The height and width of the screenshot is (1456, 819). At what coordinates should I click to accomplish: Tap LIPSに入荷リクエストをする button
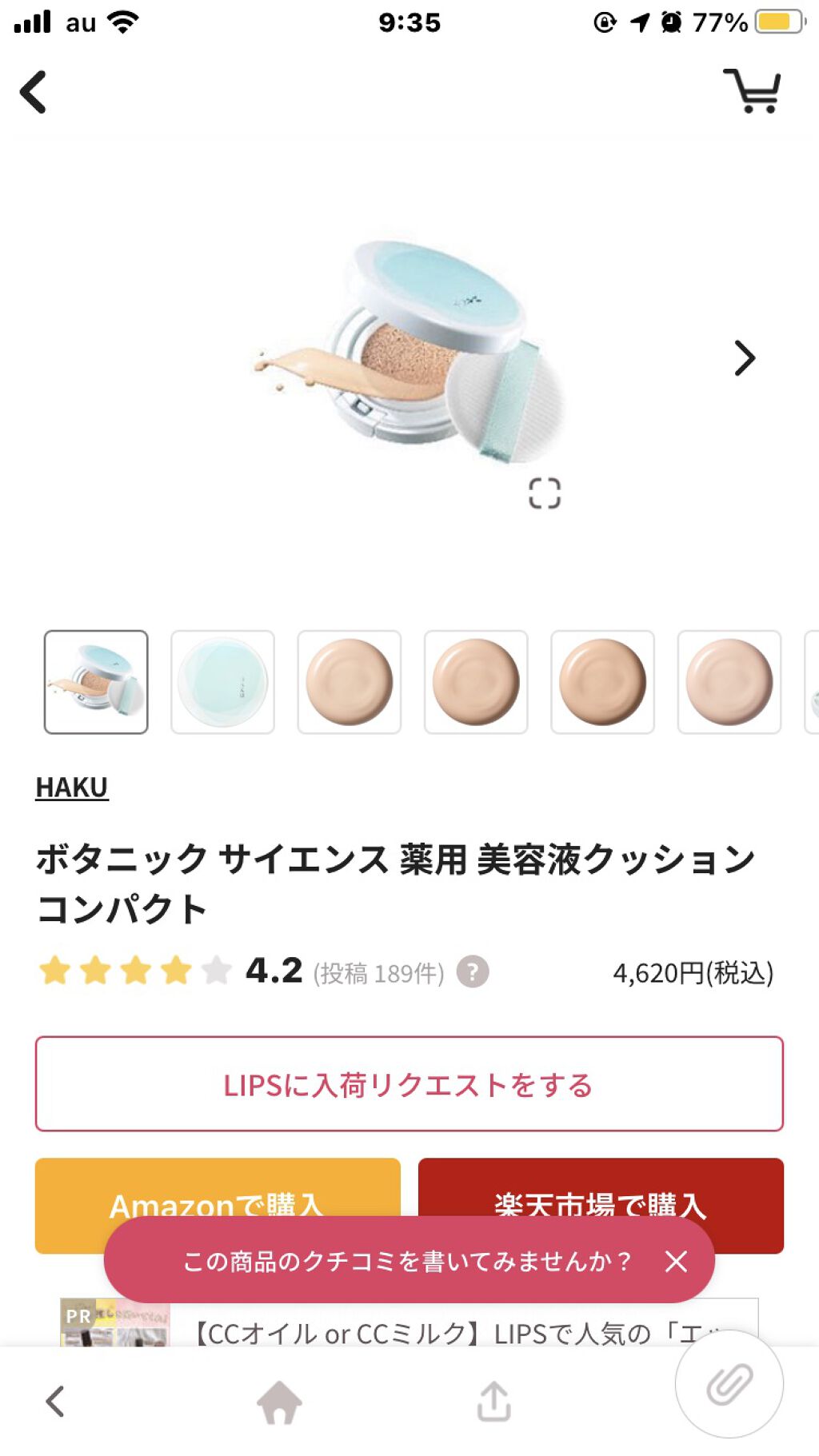(409, 1084)
